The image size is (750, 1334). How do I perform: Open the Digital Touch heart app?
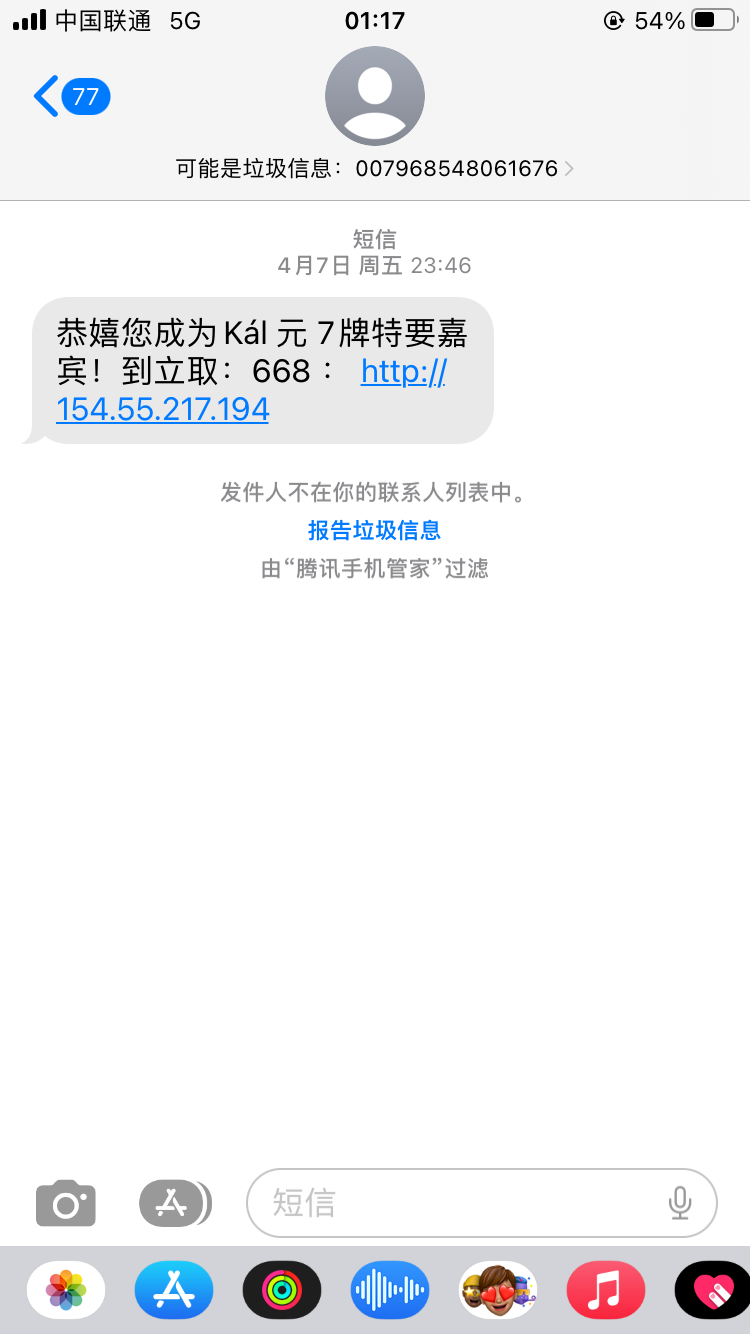(712, 1290)
